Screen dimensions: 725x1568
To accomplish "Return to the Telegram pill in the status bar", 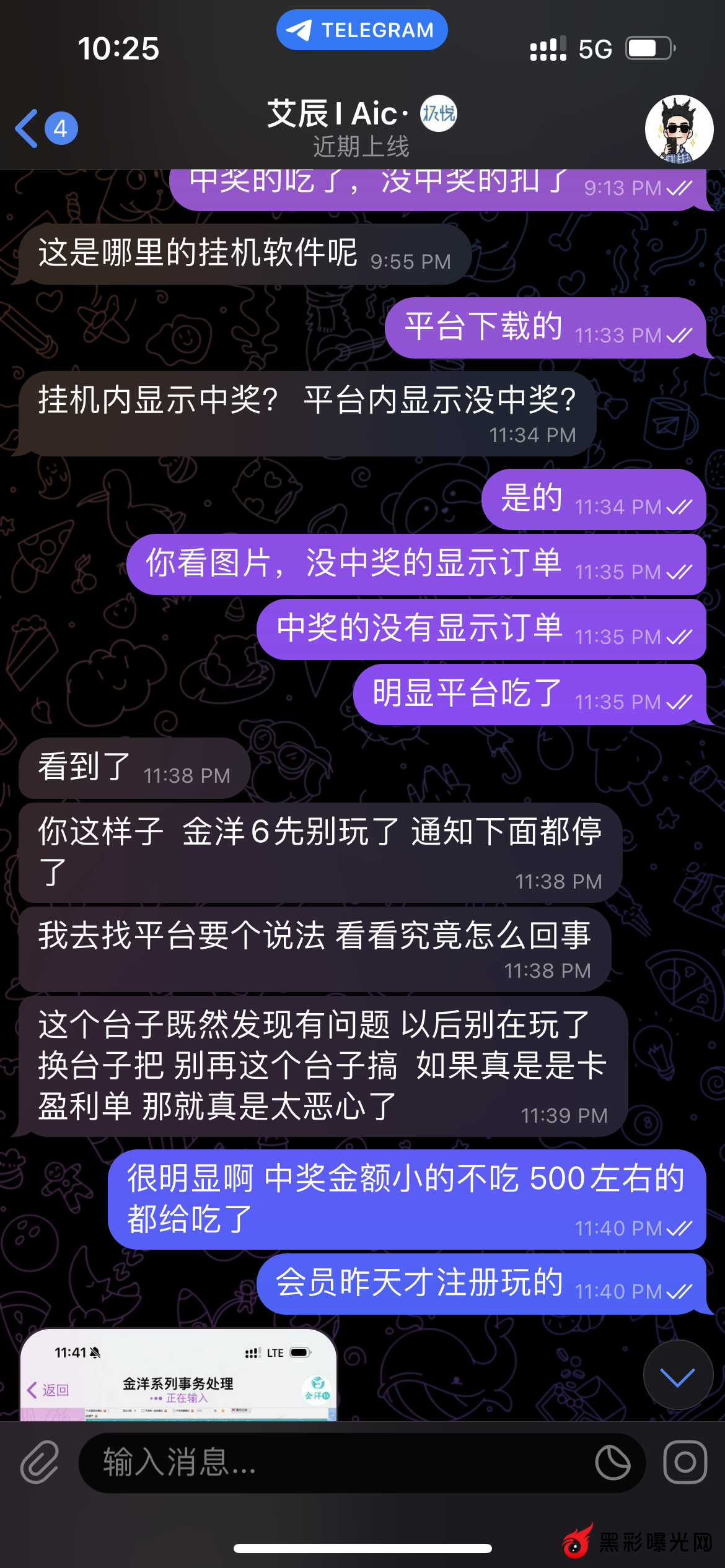I will click(x=362, y=30).
